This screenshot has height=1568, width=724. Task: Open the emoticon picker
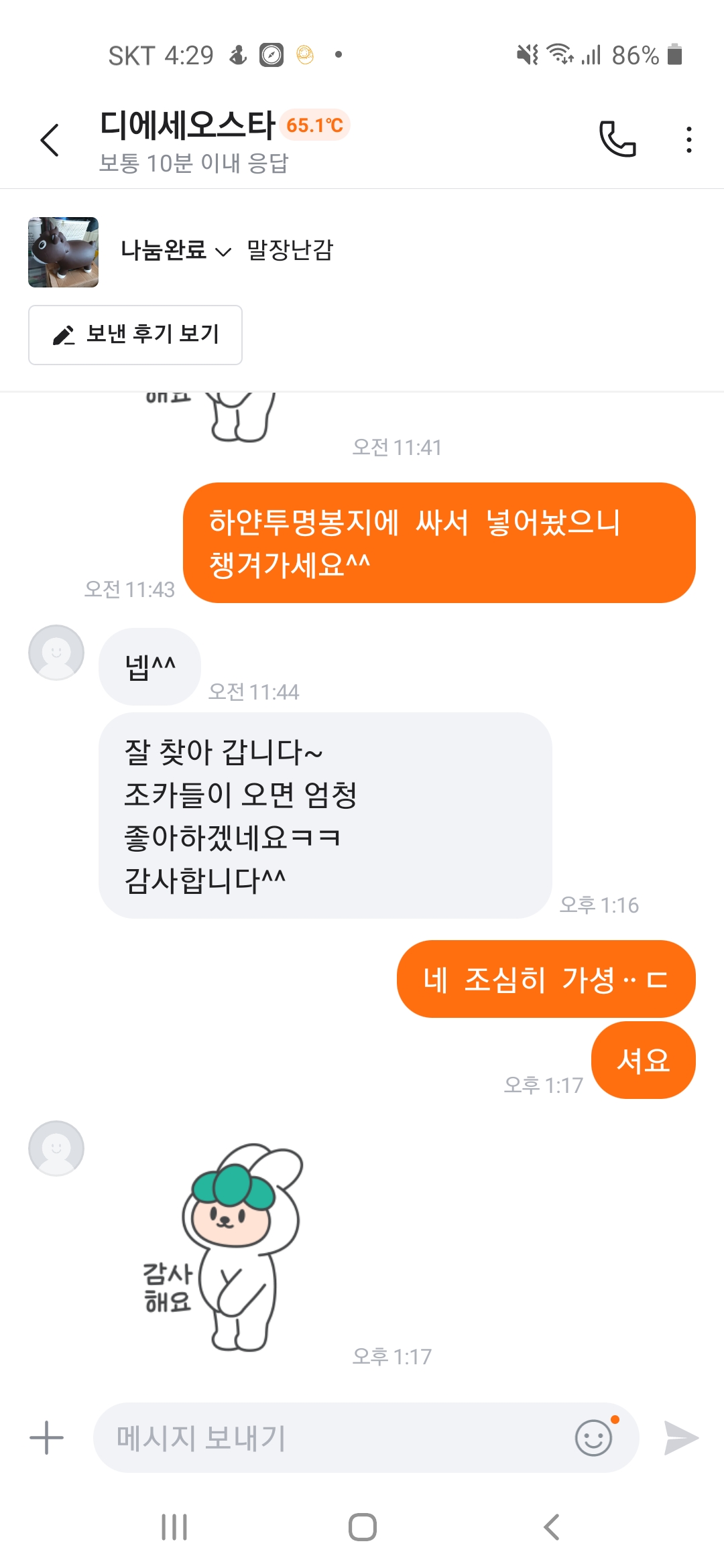[594, 1437]
